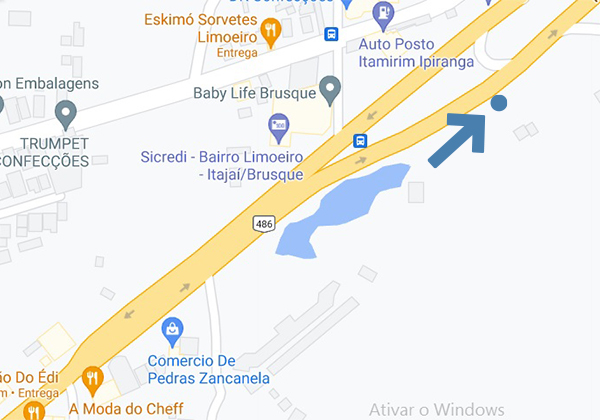Image resolution: width=600 pixels, height=420 pixels.
Task: Open the Comercio De Pedras Zancanela shop pin
Action: (x=173, y=329)
